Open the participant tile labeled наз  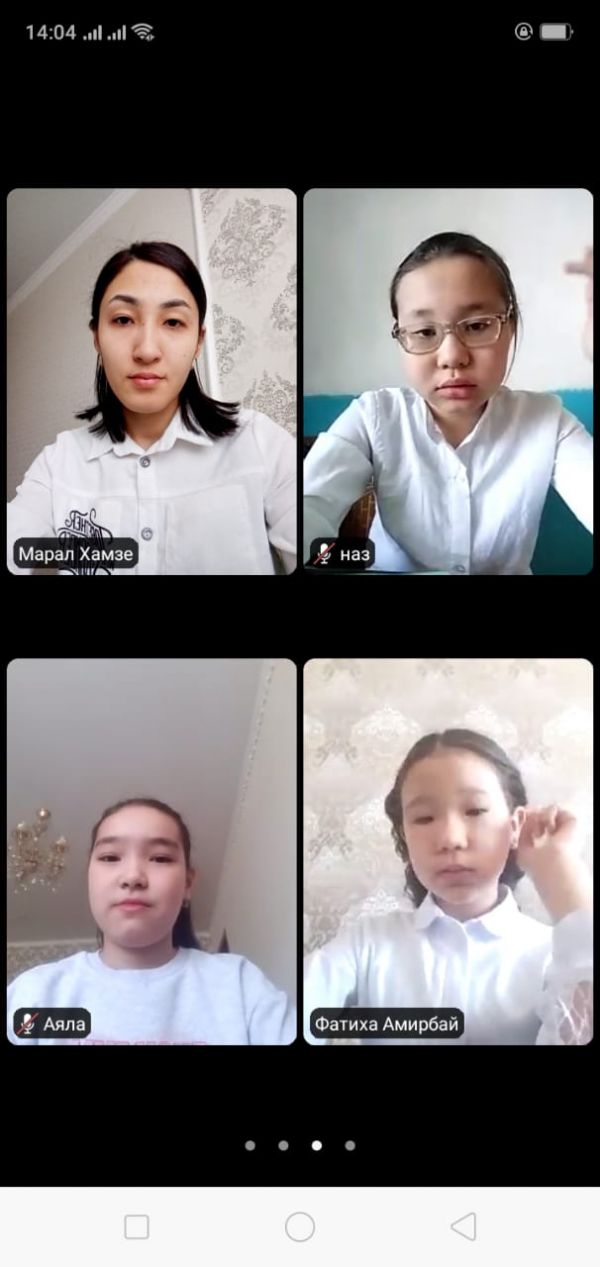(x=448, y=380)
